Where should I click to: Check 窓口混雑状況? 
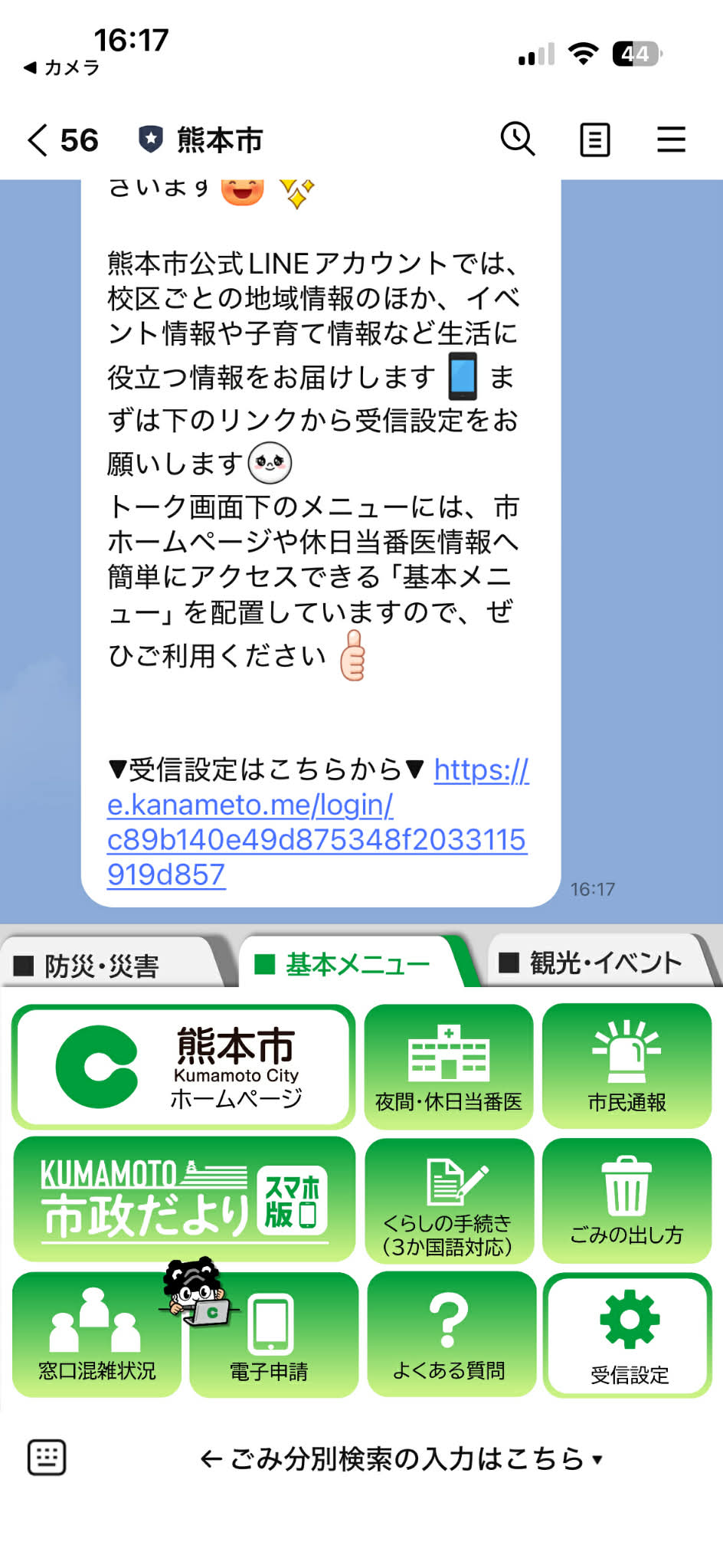(97, 1335)
